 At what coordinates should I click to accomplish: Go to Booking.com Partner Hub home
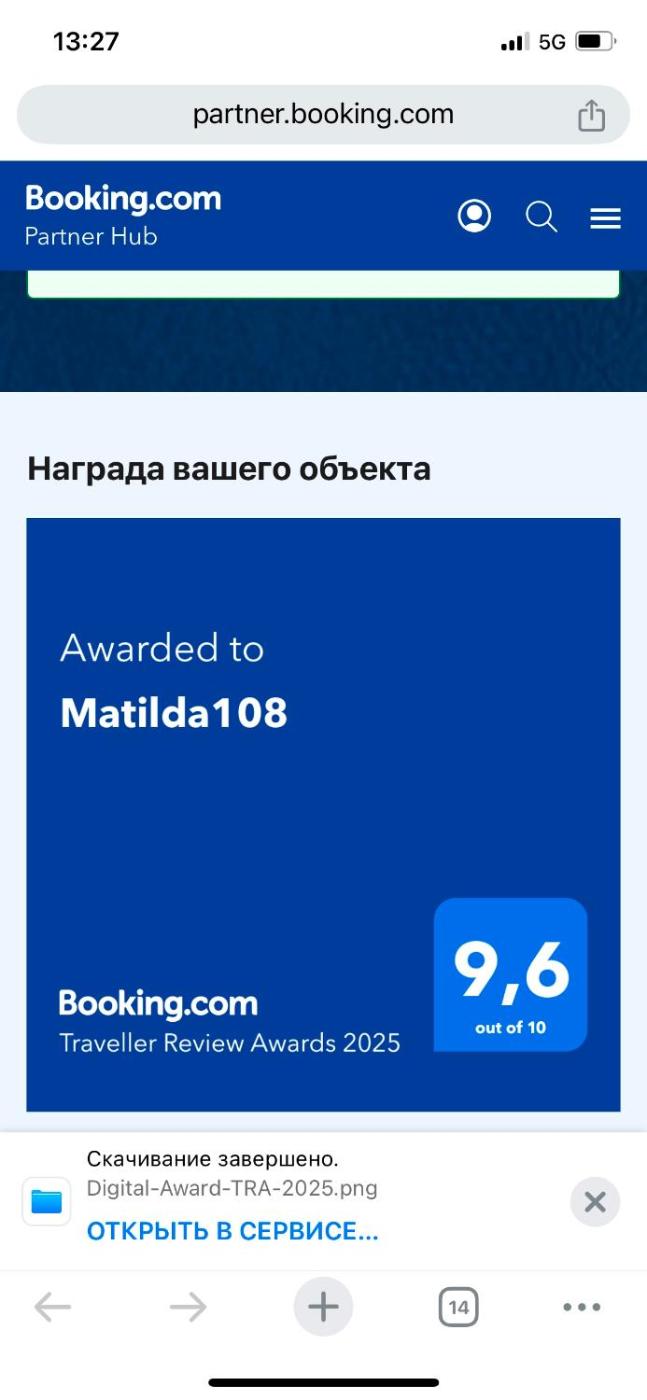[122, 214]
